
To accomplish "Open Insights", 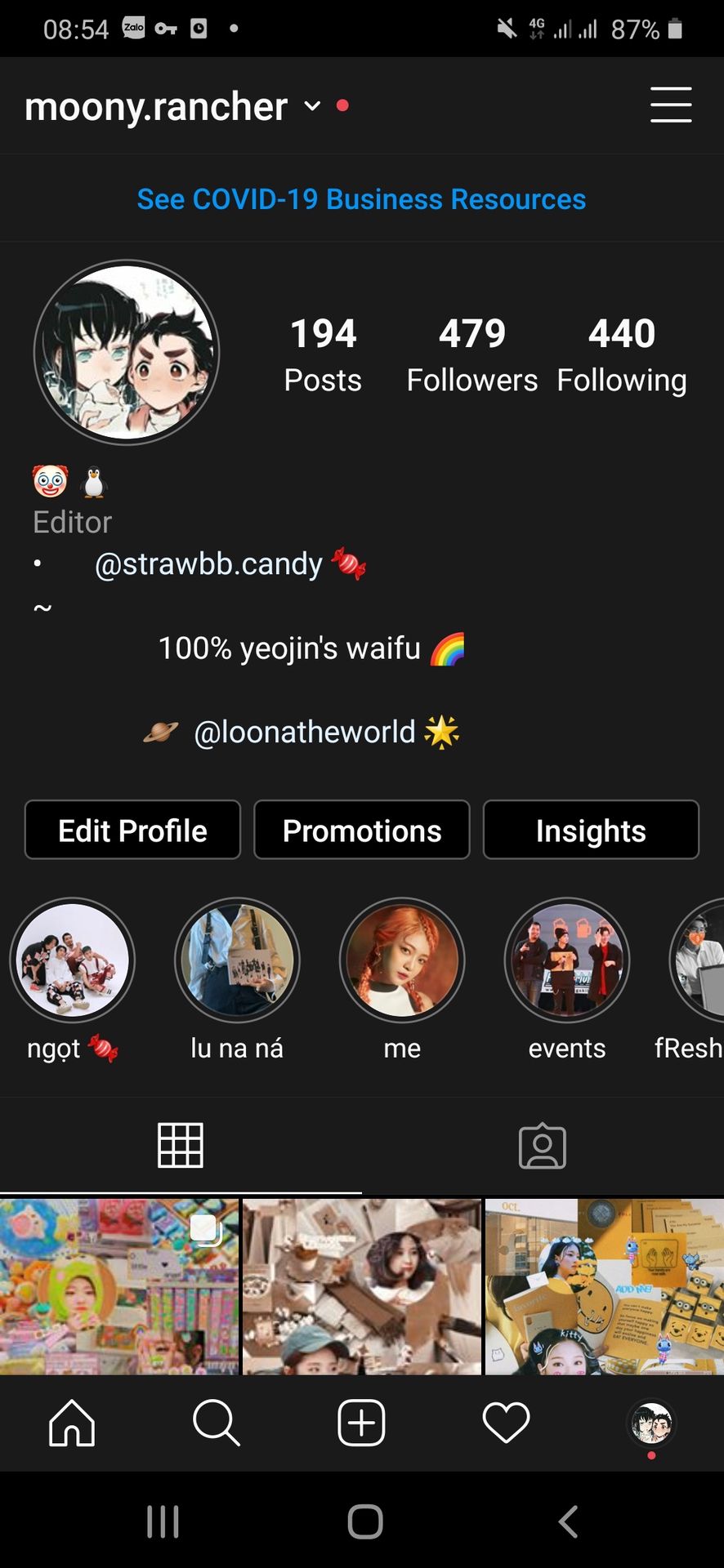I will coord(591,830).
